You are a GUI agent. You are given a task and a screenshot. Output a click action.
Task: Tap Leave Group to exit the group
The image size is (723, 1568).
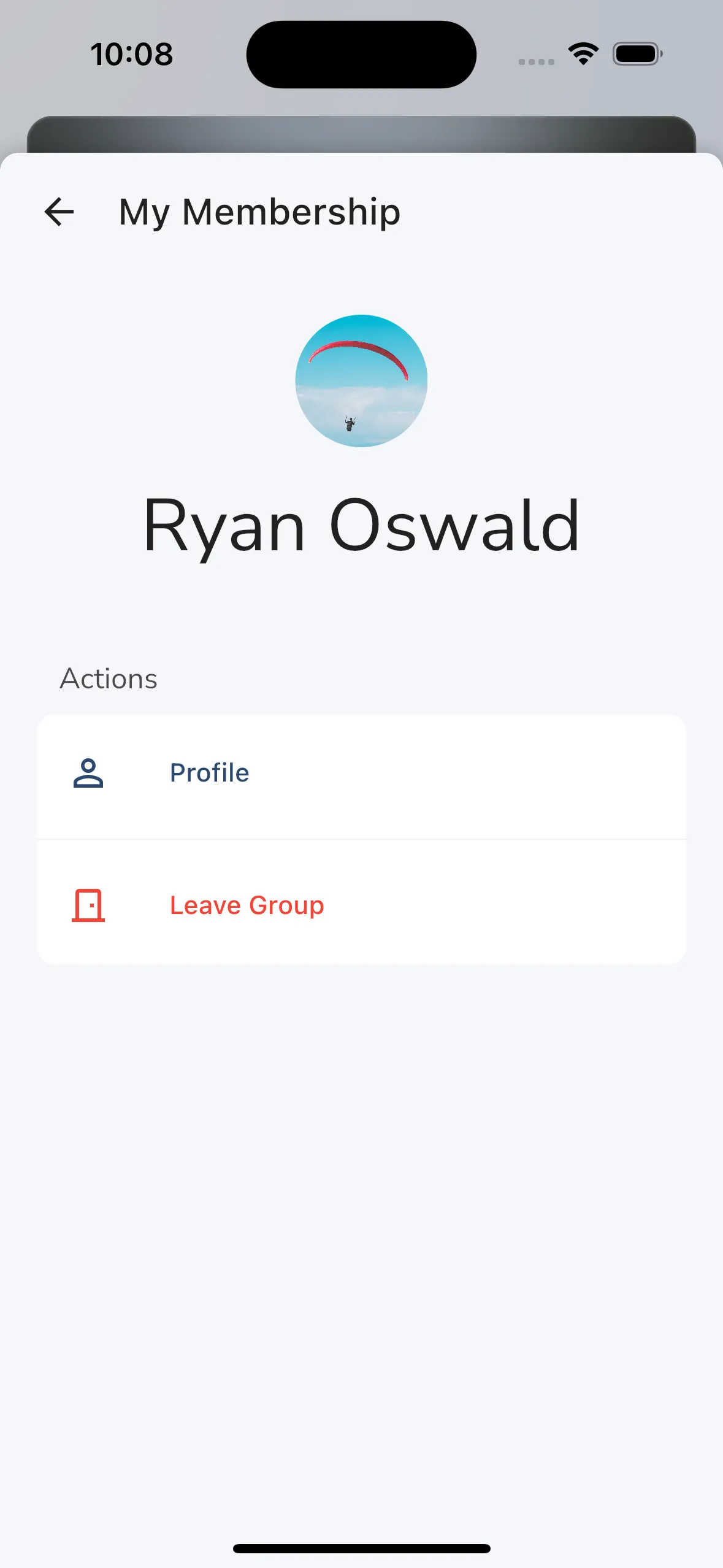pos(247,905)
